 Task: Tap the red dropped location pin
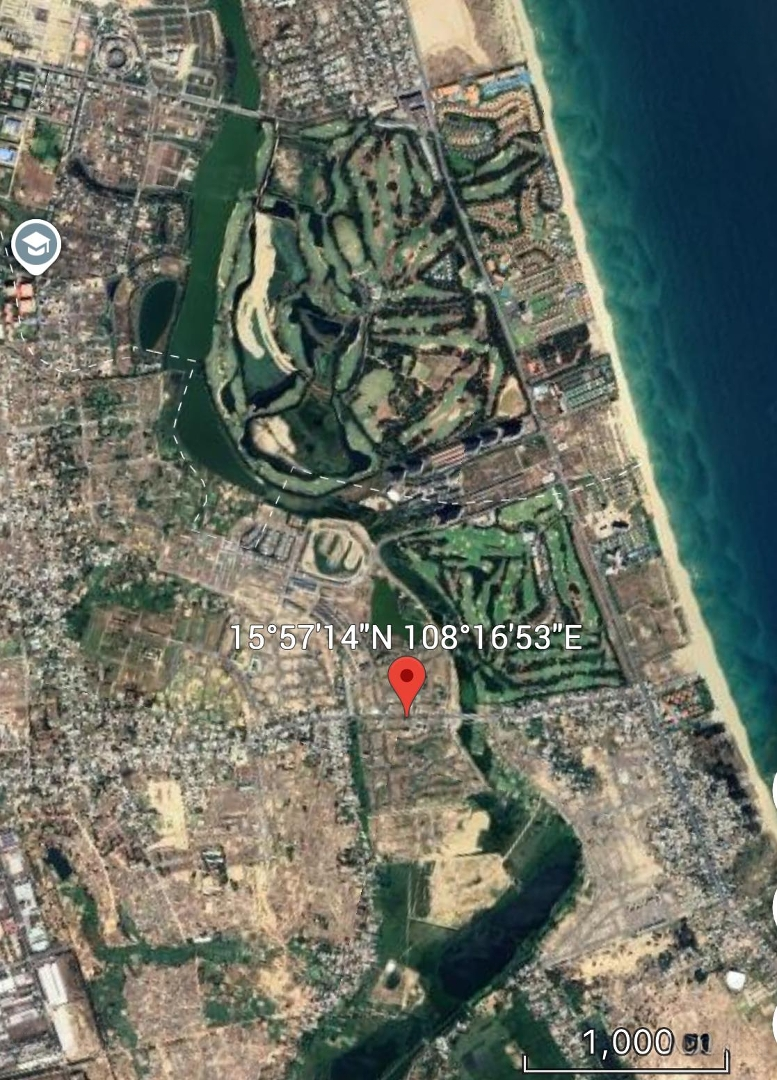406,680
